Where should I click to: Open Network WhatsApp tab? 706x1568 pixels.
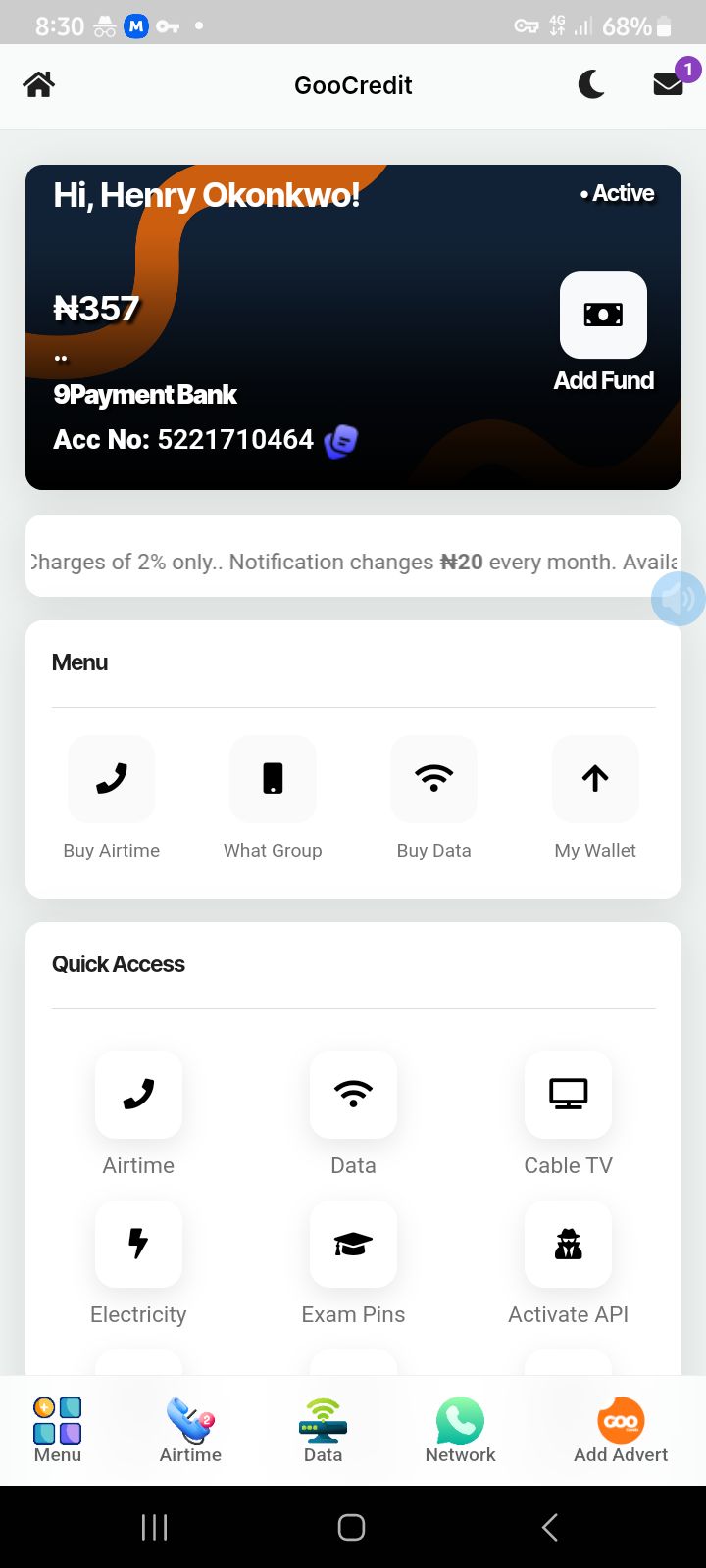(x=460, y=1430)
